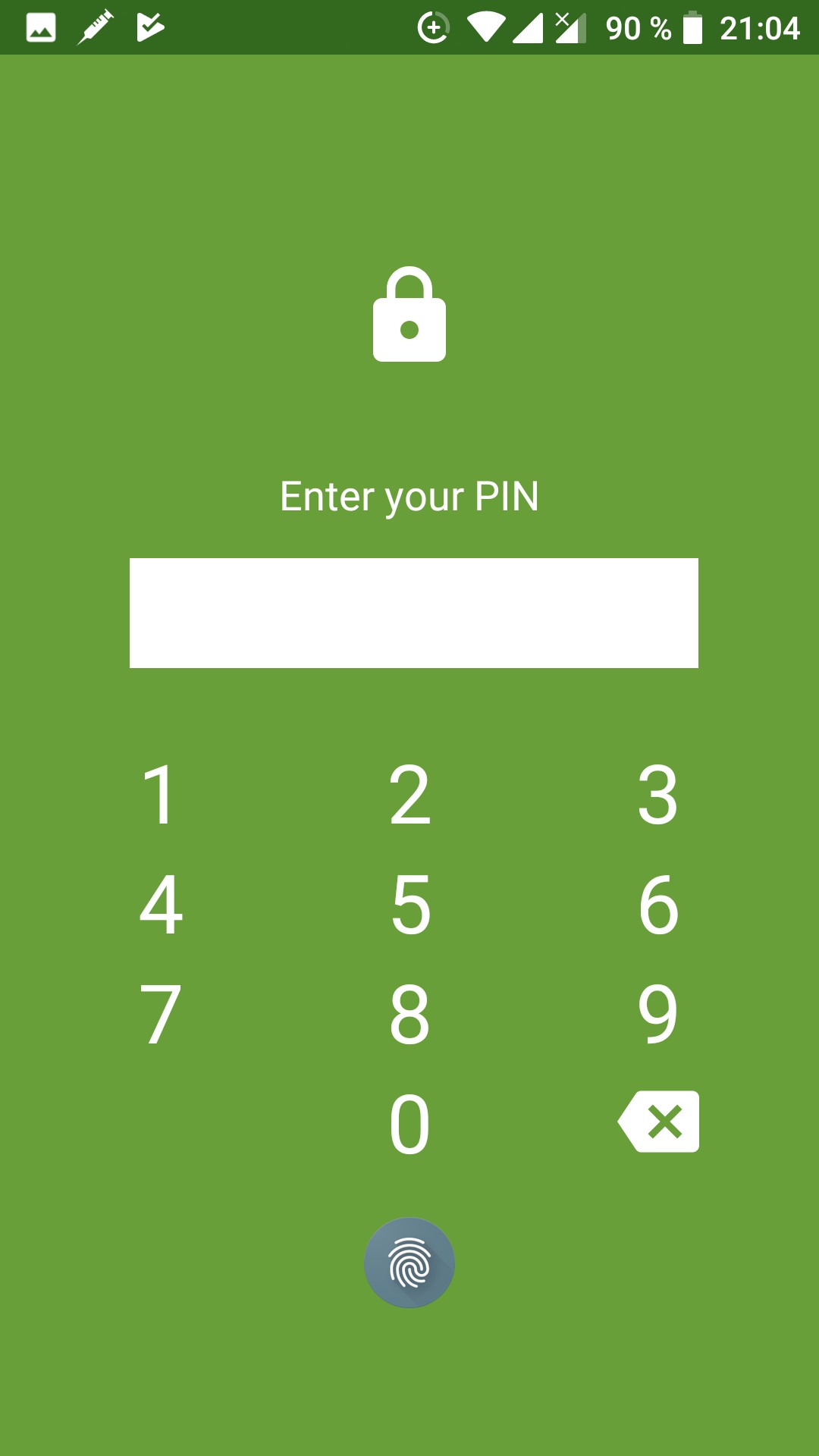This screenshot has width=819, height=1456.
Task: Enter digit 4 on the keypad
Action: [161, 904]
